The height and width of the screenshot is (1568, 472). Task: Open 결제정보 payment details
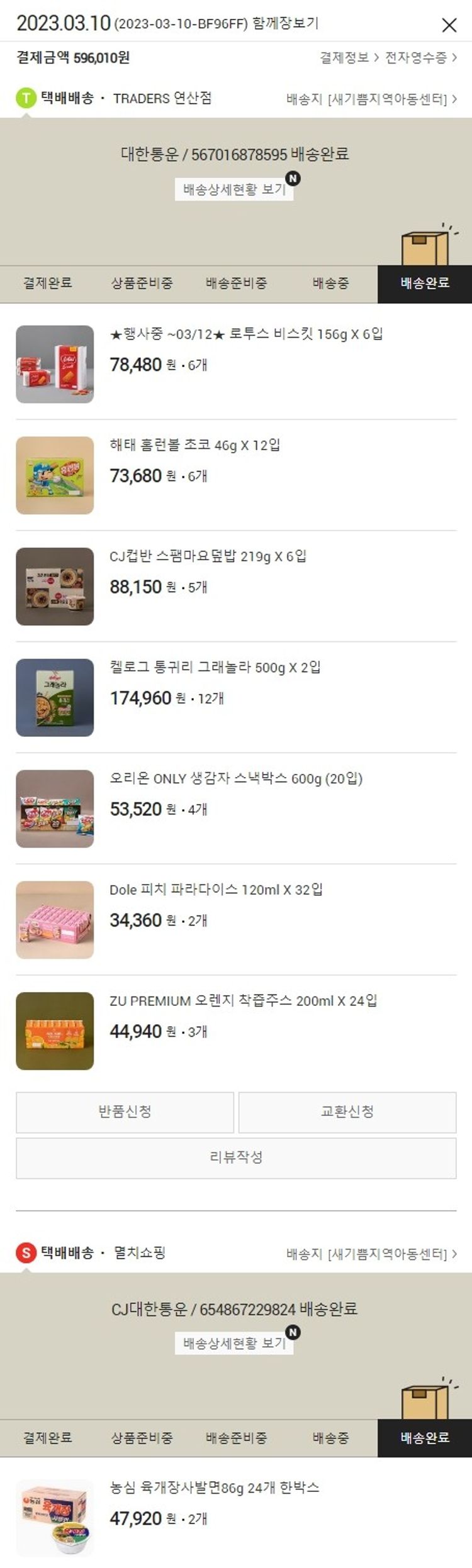(349, 58)
